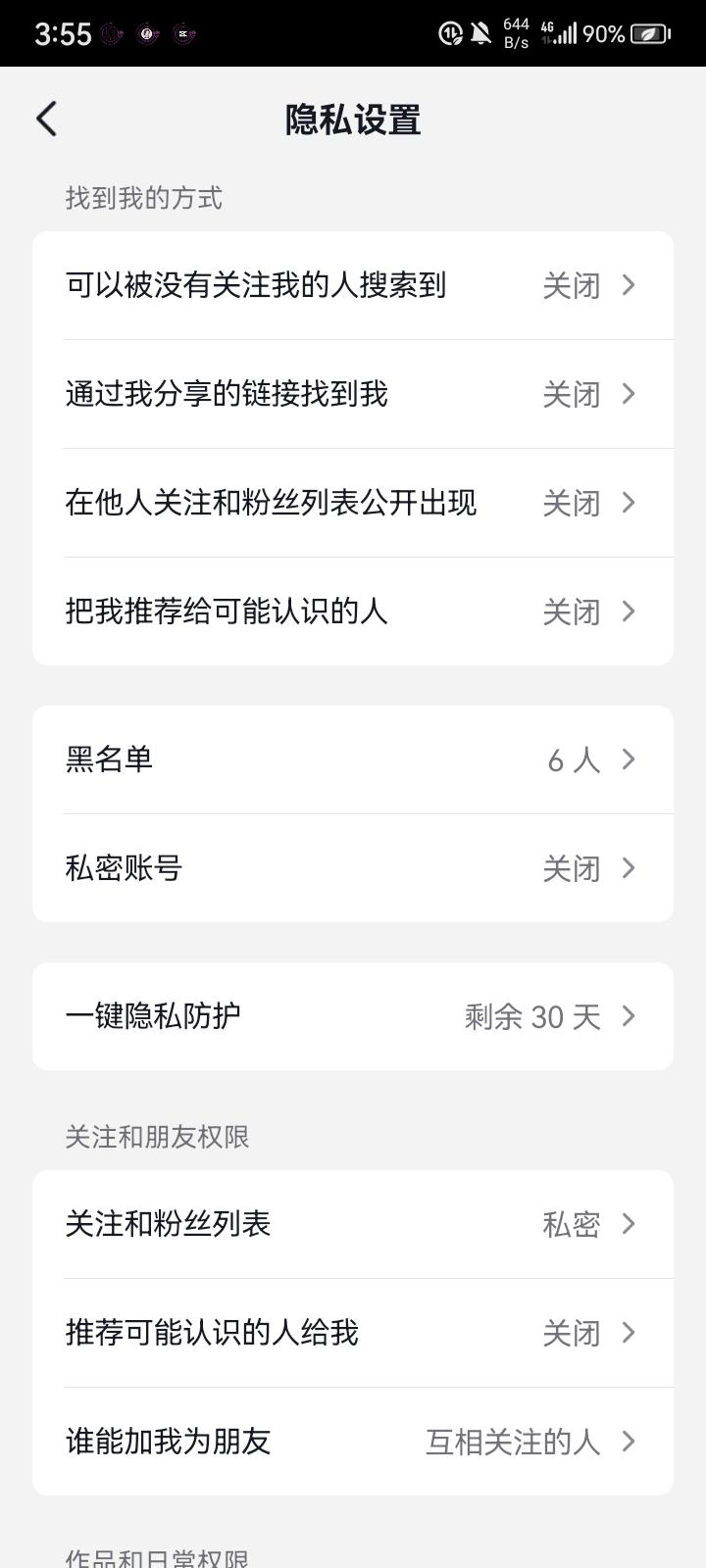The height and width of the screenshot is (1568, 706).
Task: View the 黑名单 with 6 people
Action: (353, 759)
